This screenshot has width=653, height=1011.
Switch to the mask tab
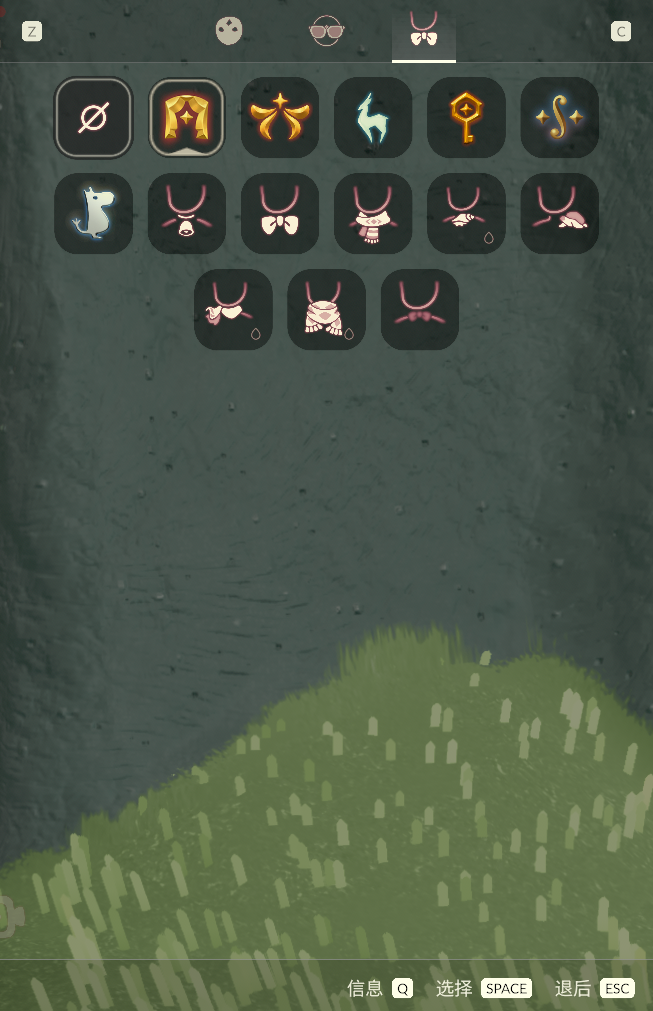(x=229, y=31)
